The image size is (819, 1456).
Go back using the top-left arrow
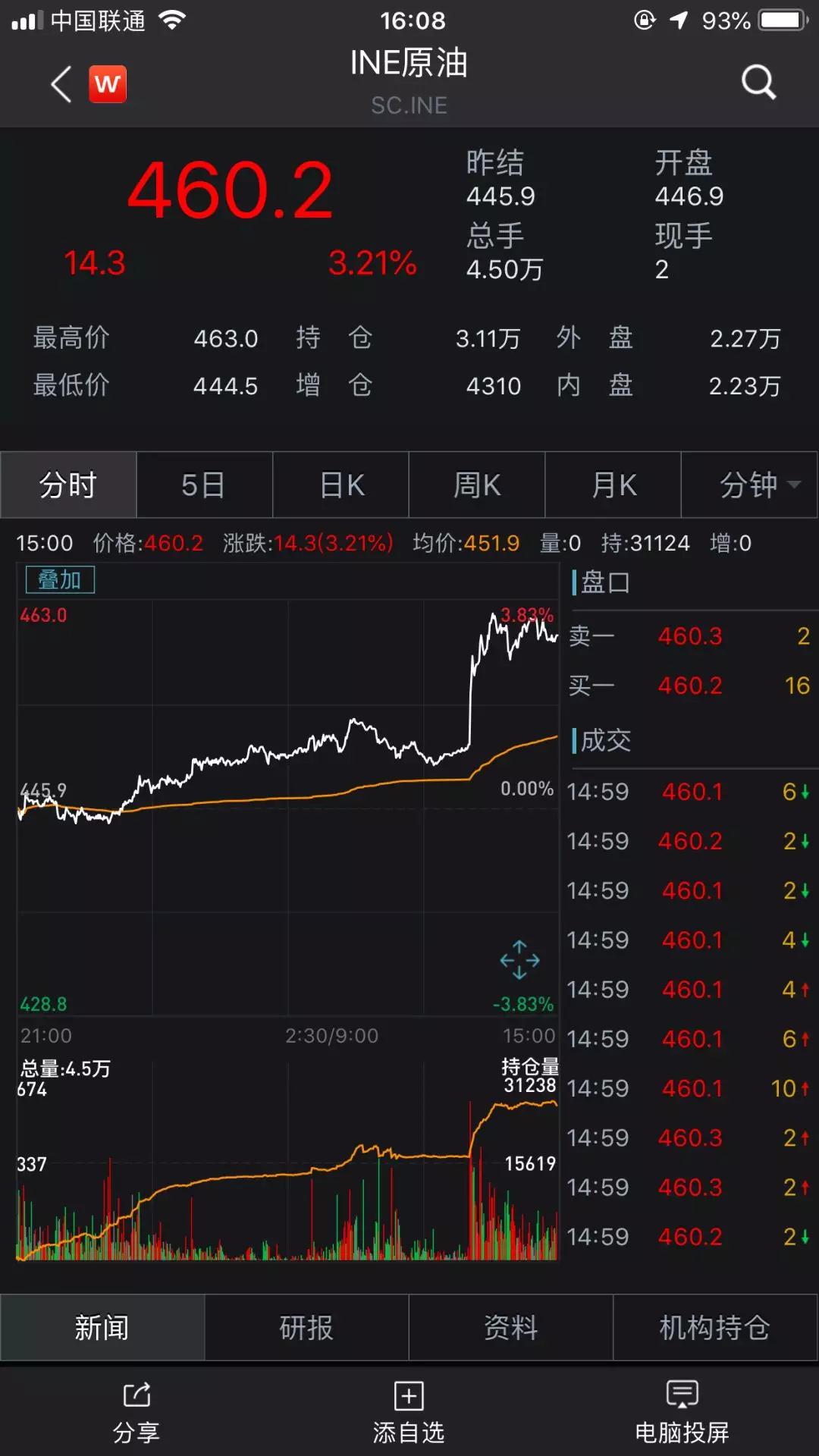(61, 83)
